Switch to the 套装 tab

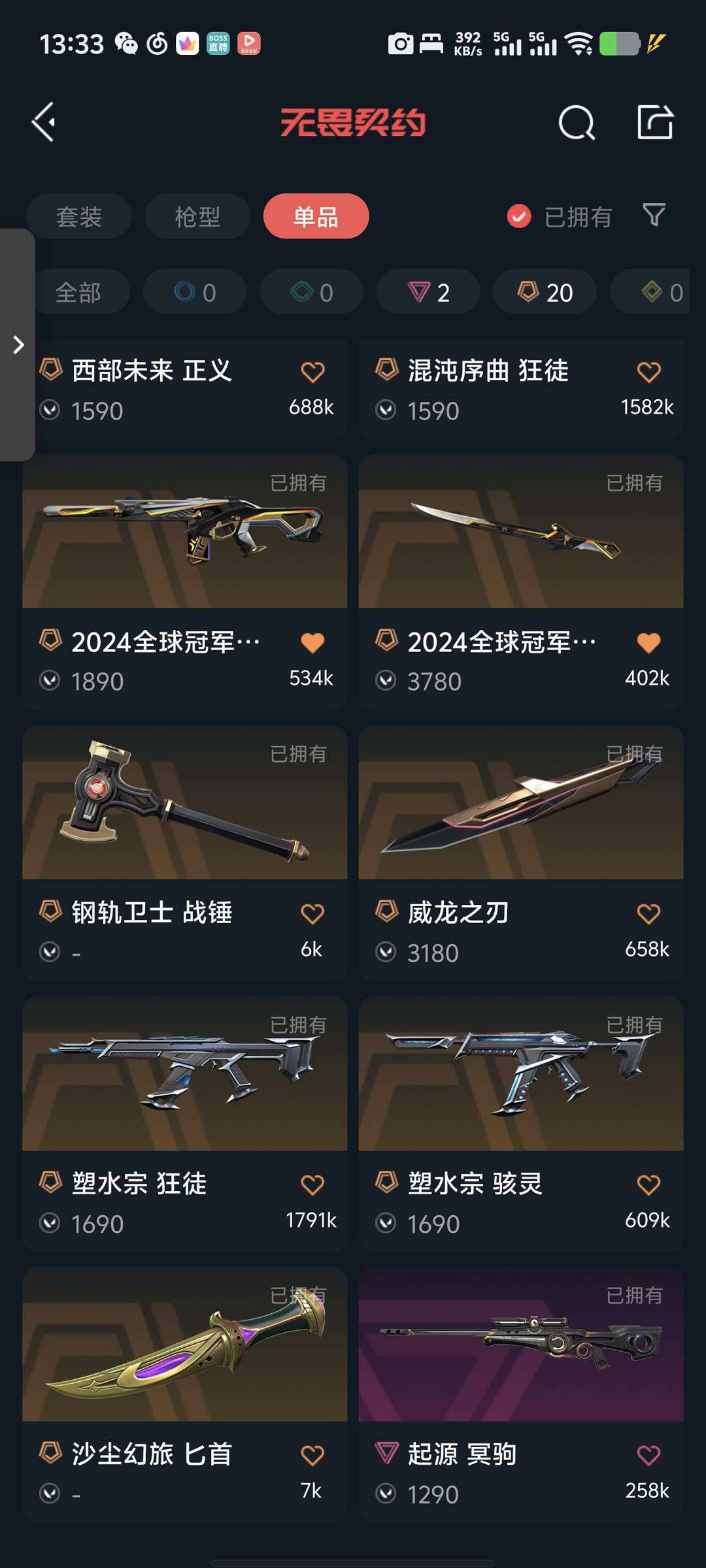coord(79,216)
